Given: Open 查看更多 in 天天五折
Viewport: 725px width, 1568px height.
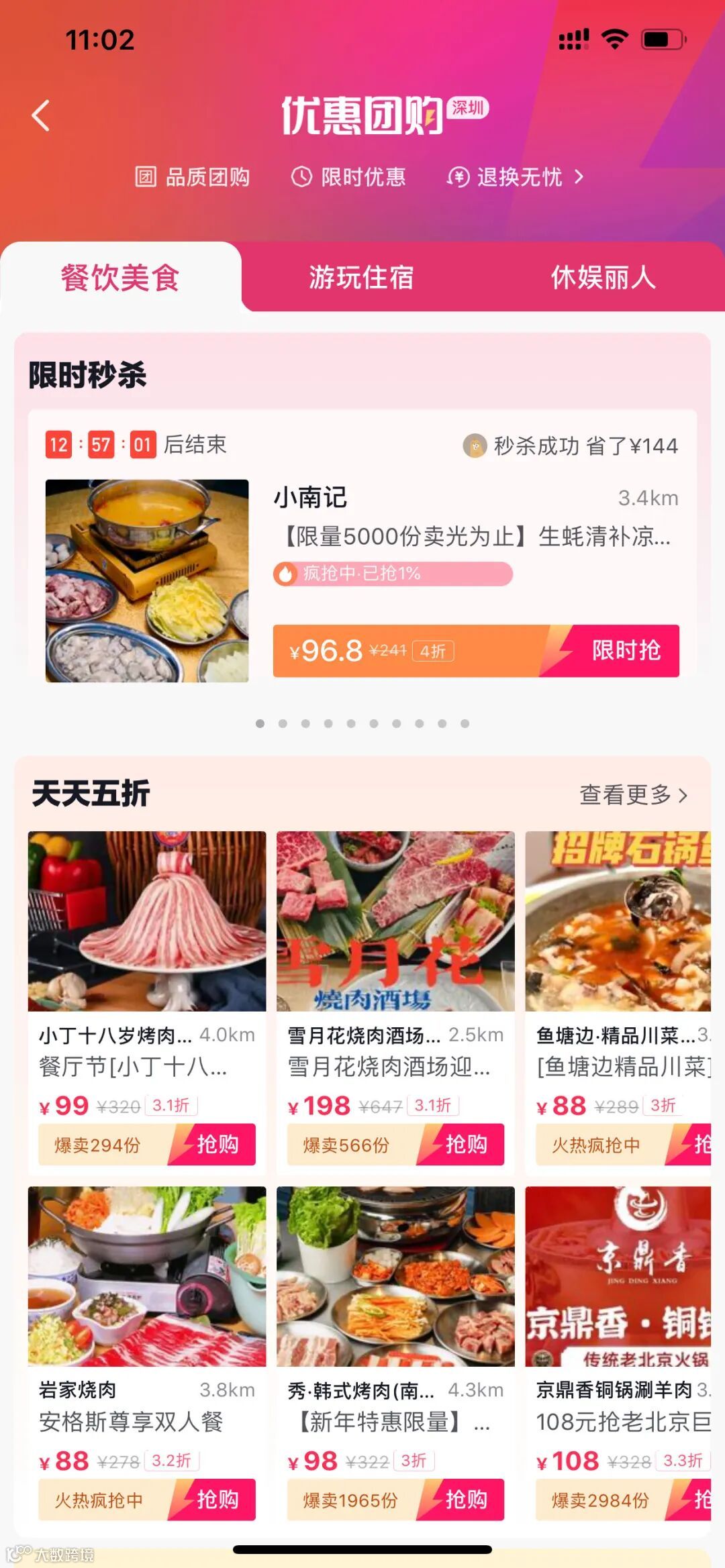Looking at the screenshot, I should (633, 795).
